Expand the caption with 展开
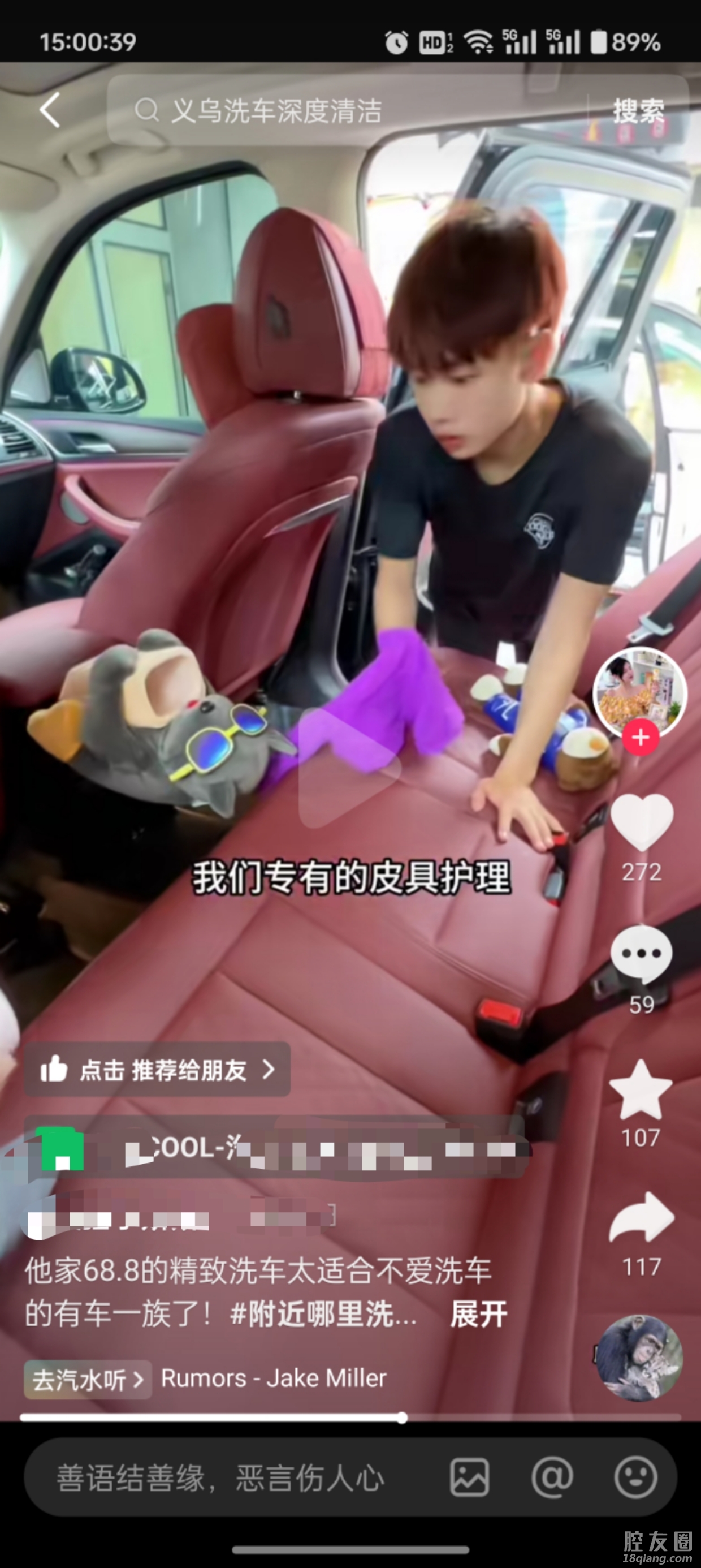The image size is (701, 1568). pyautogui.click(x=478, y=1314)
